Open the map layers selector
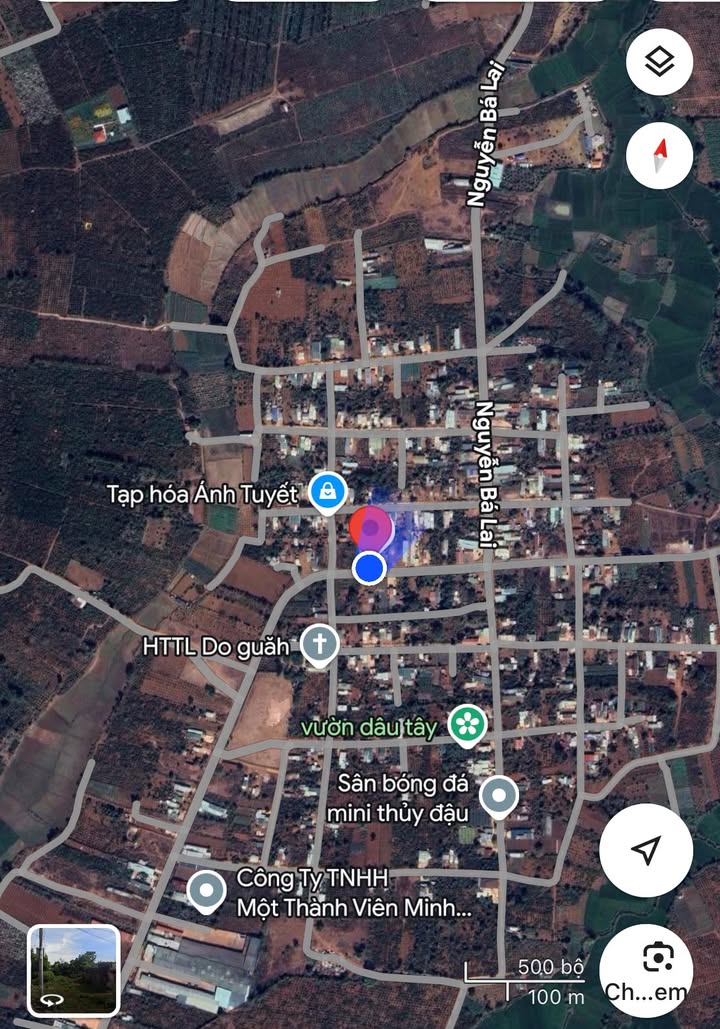This screenshot has width=720, height=1029. 659,62
